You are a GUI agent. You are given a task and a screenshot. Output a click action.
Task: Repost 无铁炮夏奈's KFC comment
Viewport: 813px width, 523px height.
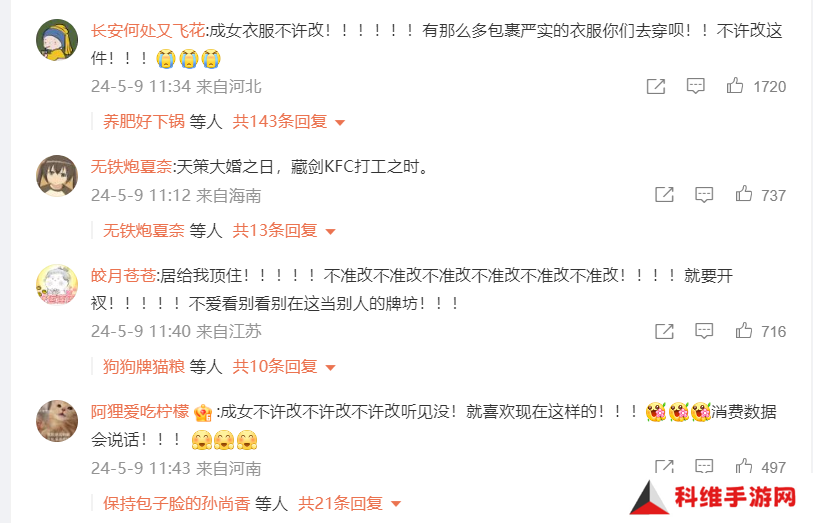coord(664,195)
